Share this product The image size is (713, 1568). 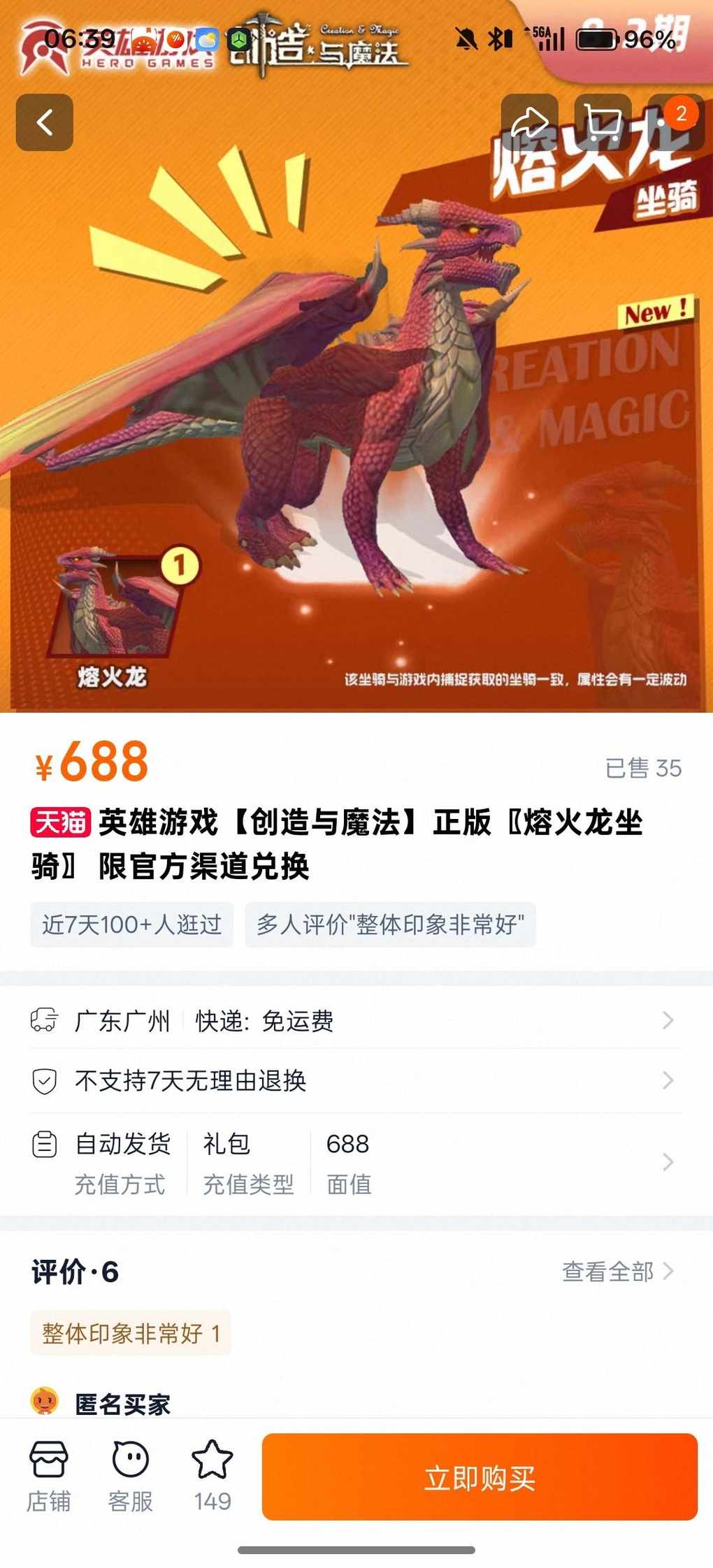tap(529, 122)
